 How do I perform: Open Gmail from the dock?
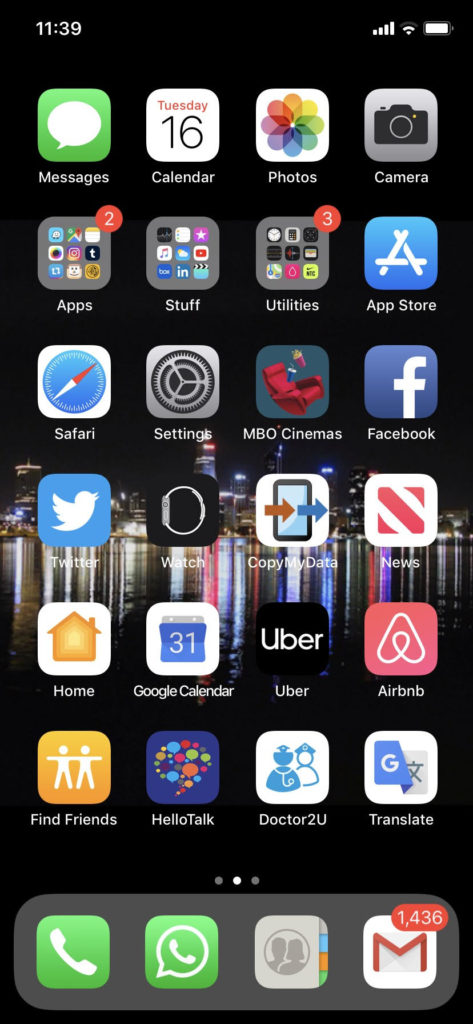point(400,952)
